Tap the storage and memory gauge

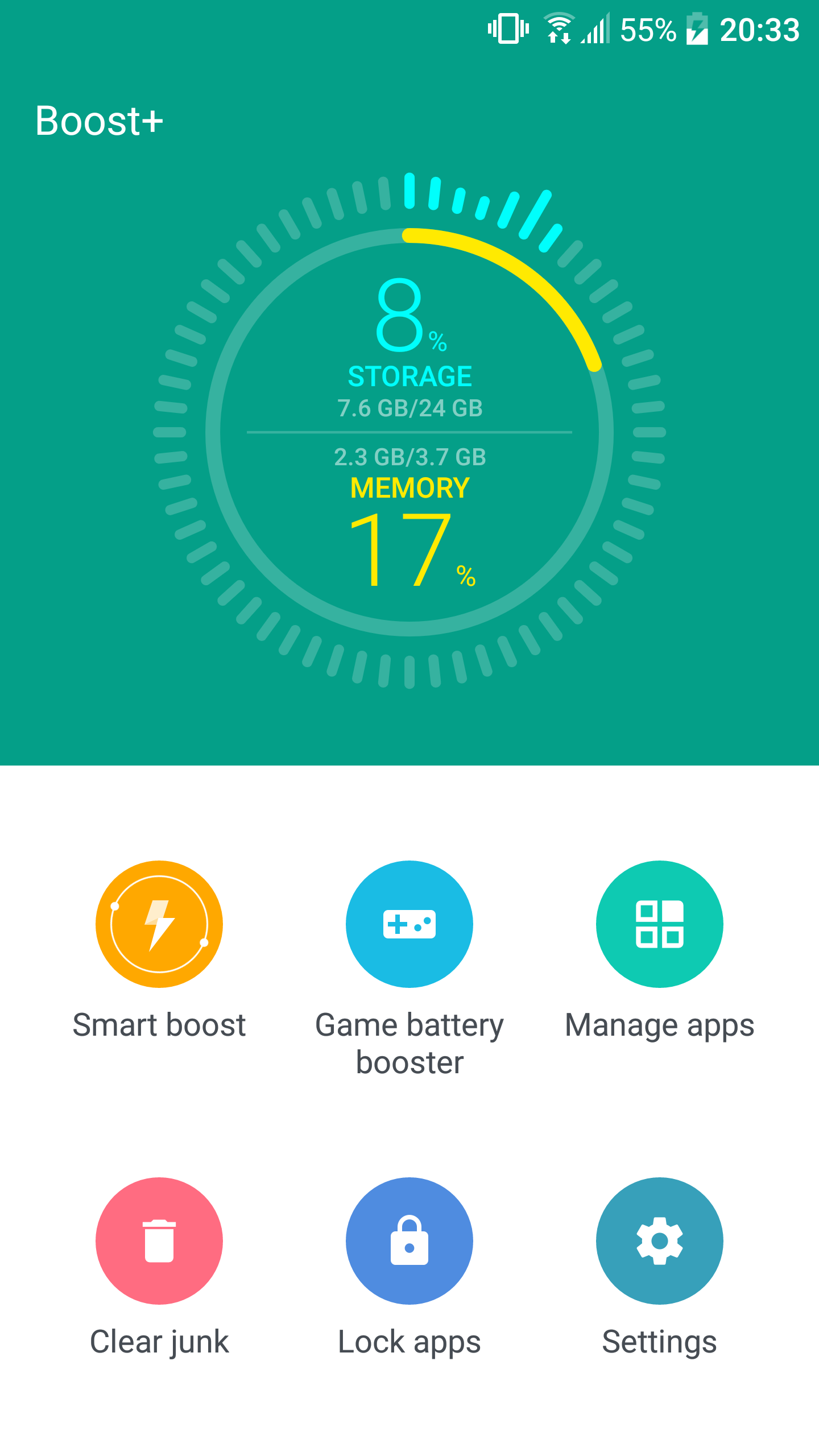[x=409, y=431]
